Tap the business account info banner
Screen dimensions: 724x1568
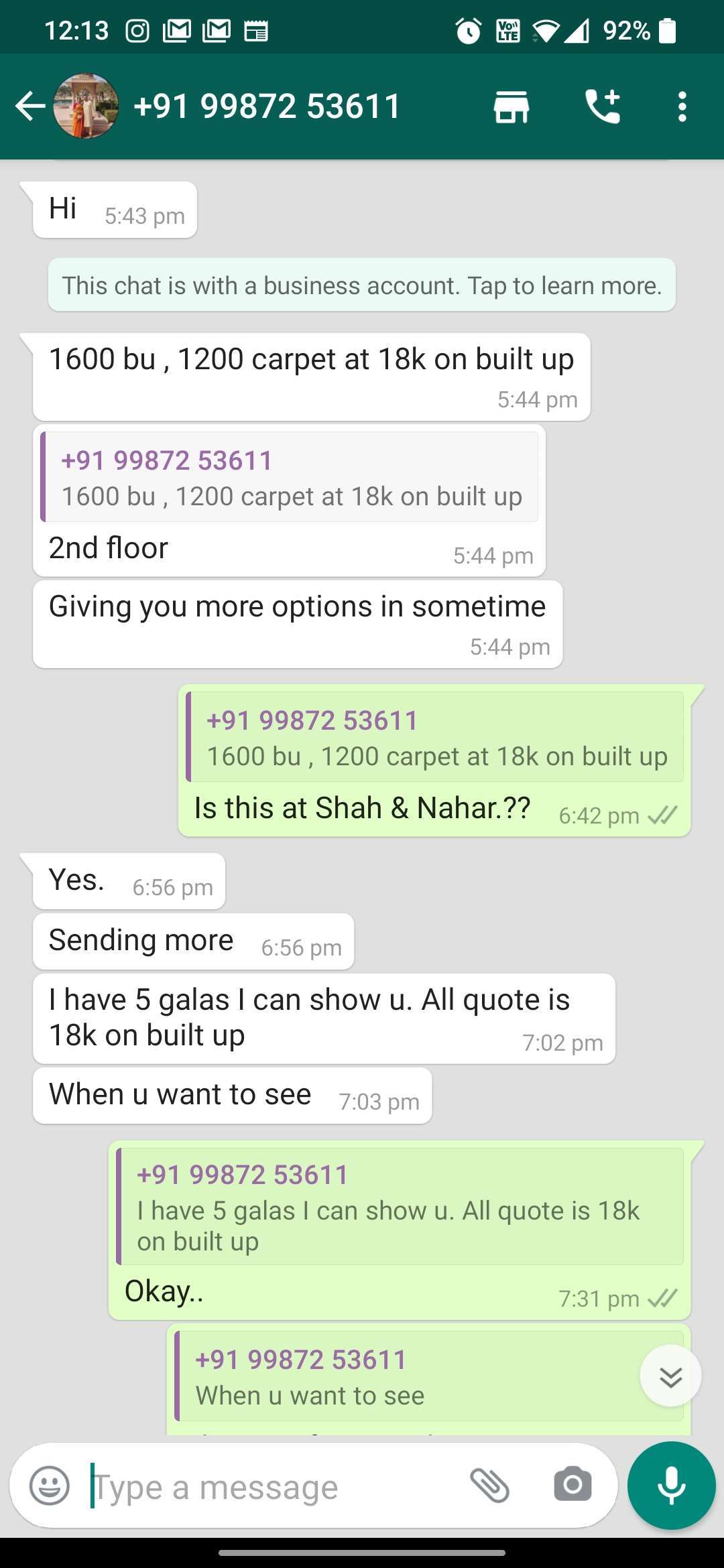coord(362,285)
